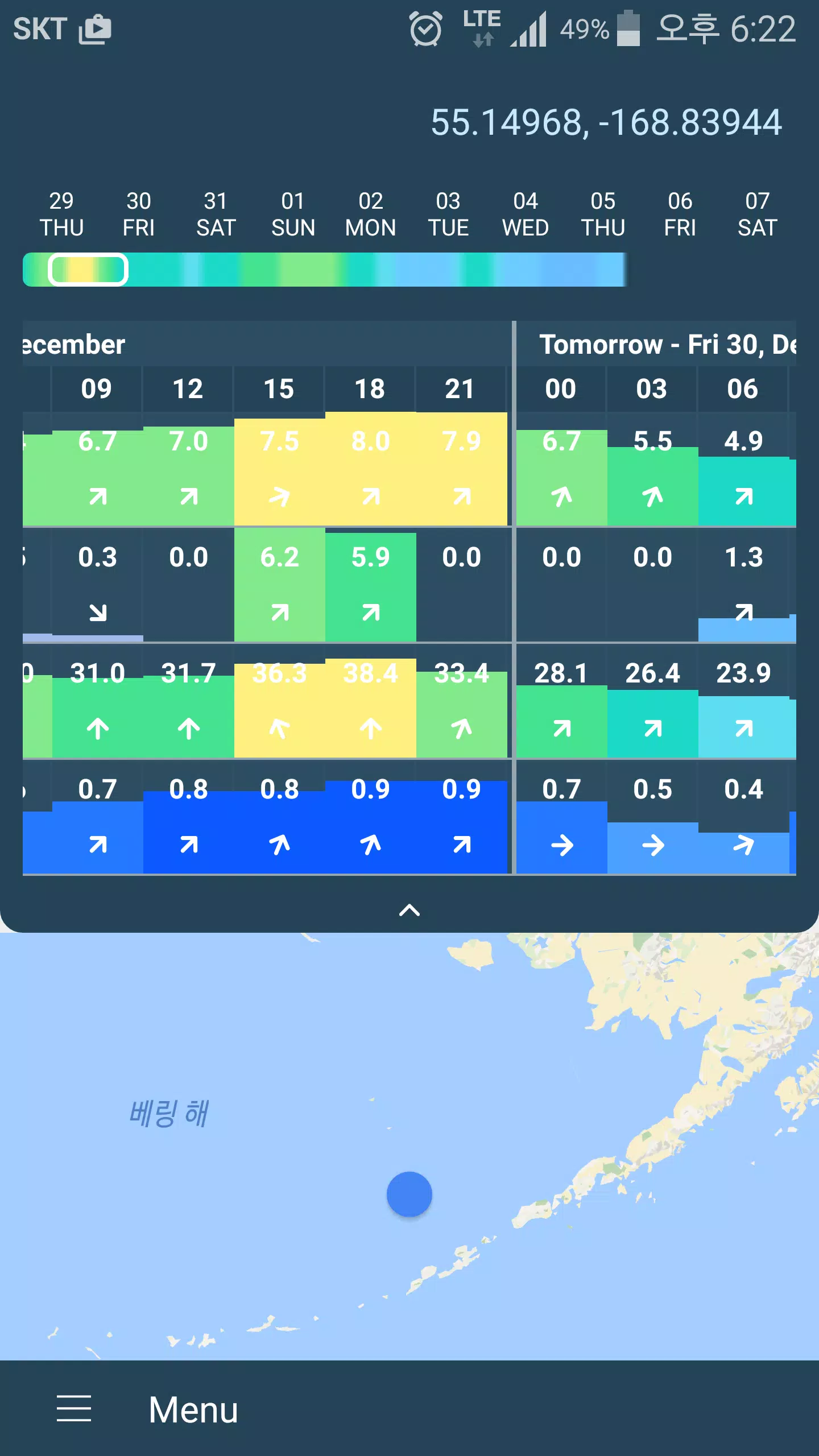Open the Menu drawer
The height and width of the screenshot is (1456, 819).
148,1409
